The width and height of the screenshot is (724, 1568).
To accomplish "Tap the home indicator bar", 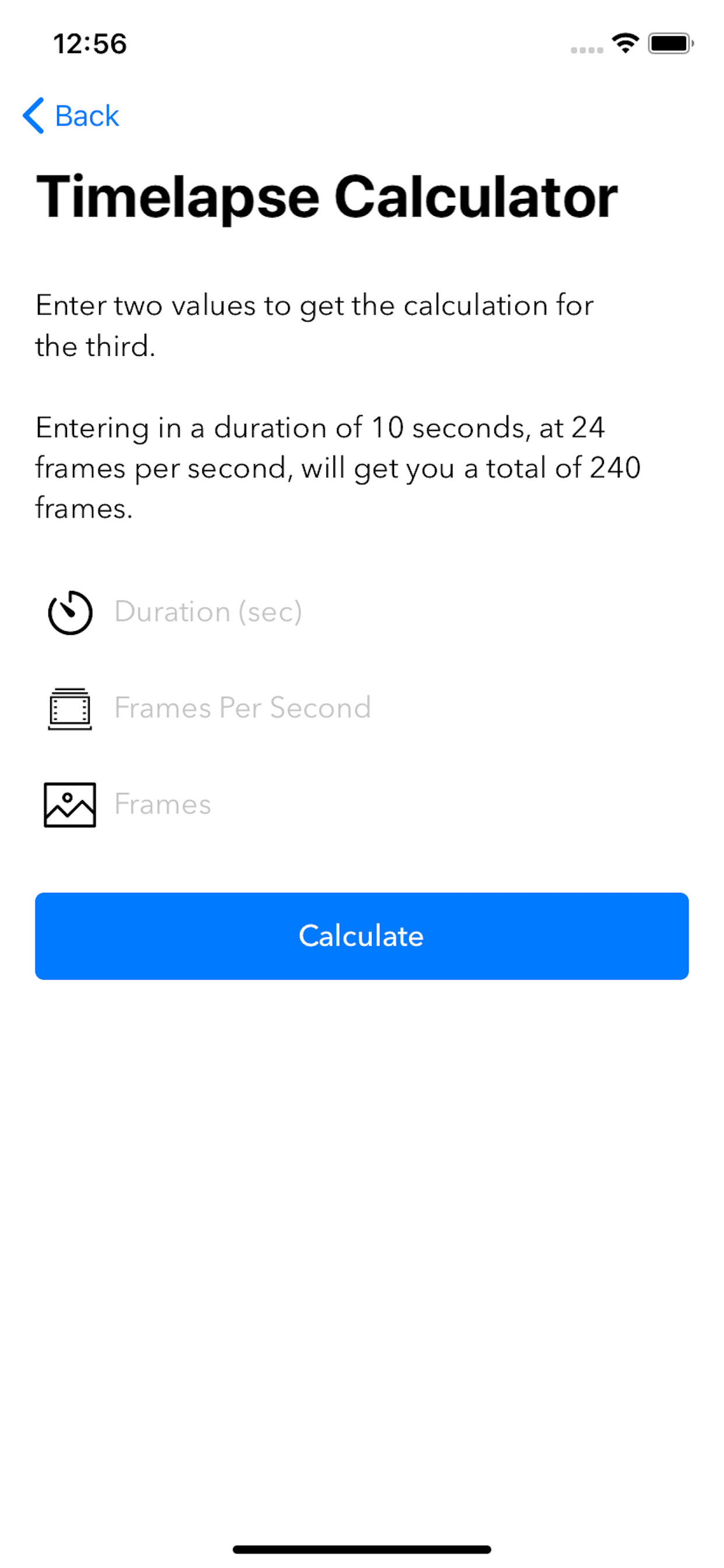I will coord(361,1549).
